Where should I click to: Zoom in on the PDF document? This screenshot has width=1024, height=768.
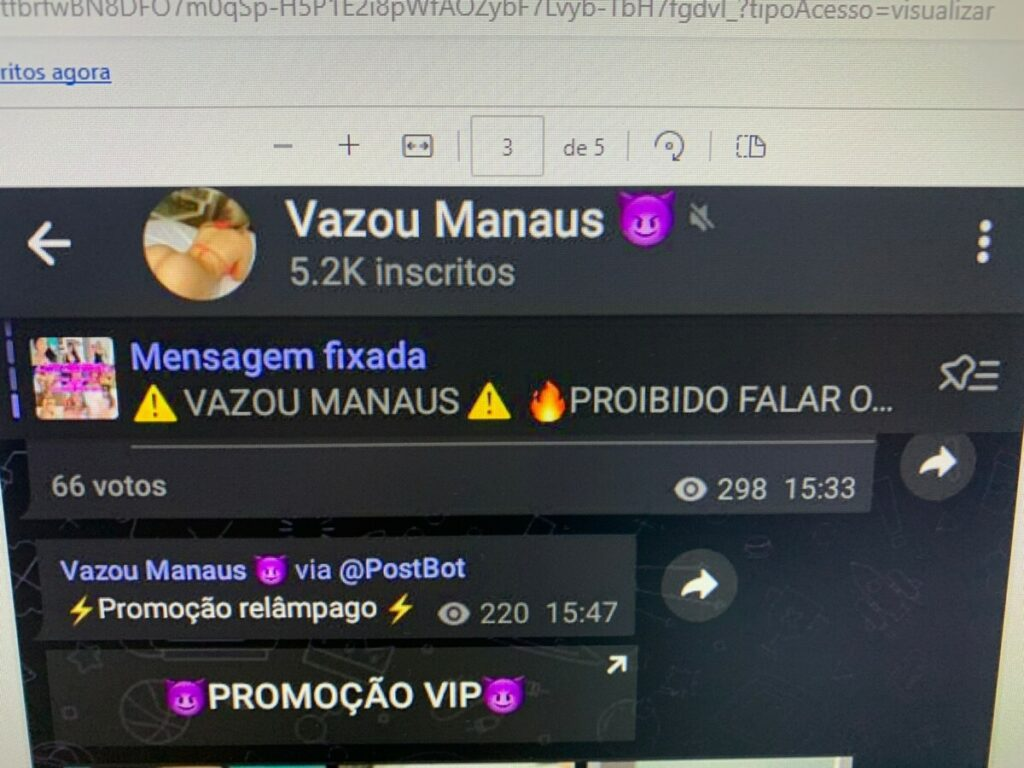tap(348, 146)
